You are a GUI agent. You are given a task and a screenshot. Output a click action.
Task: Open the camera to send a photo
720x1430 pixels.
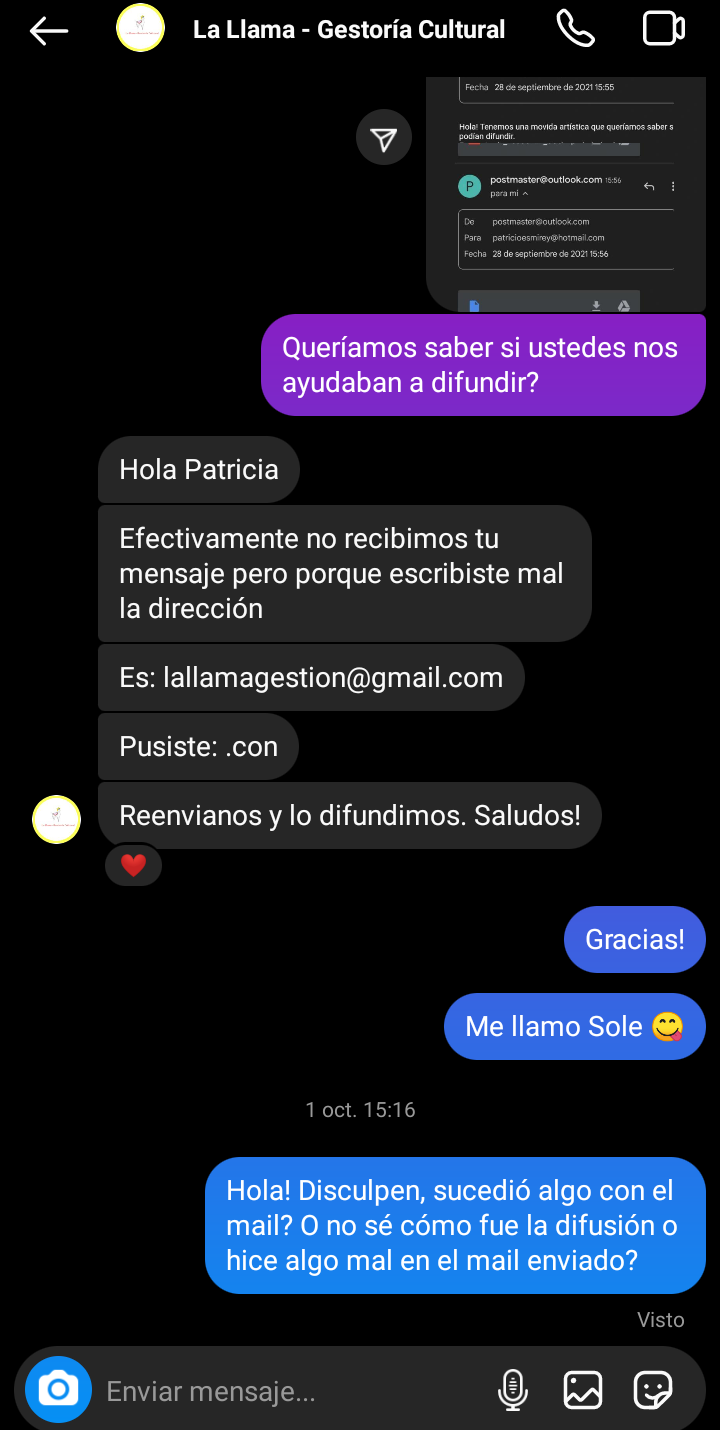click(59, 1389)
